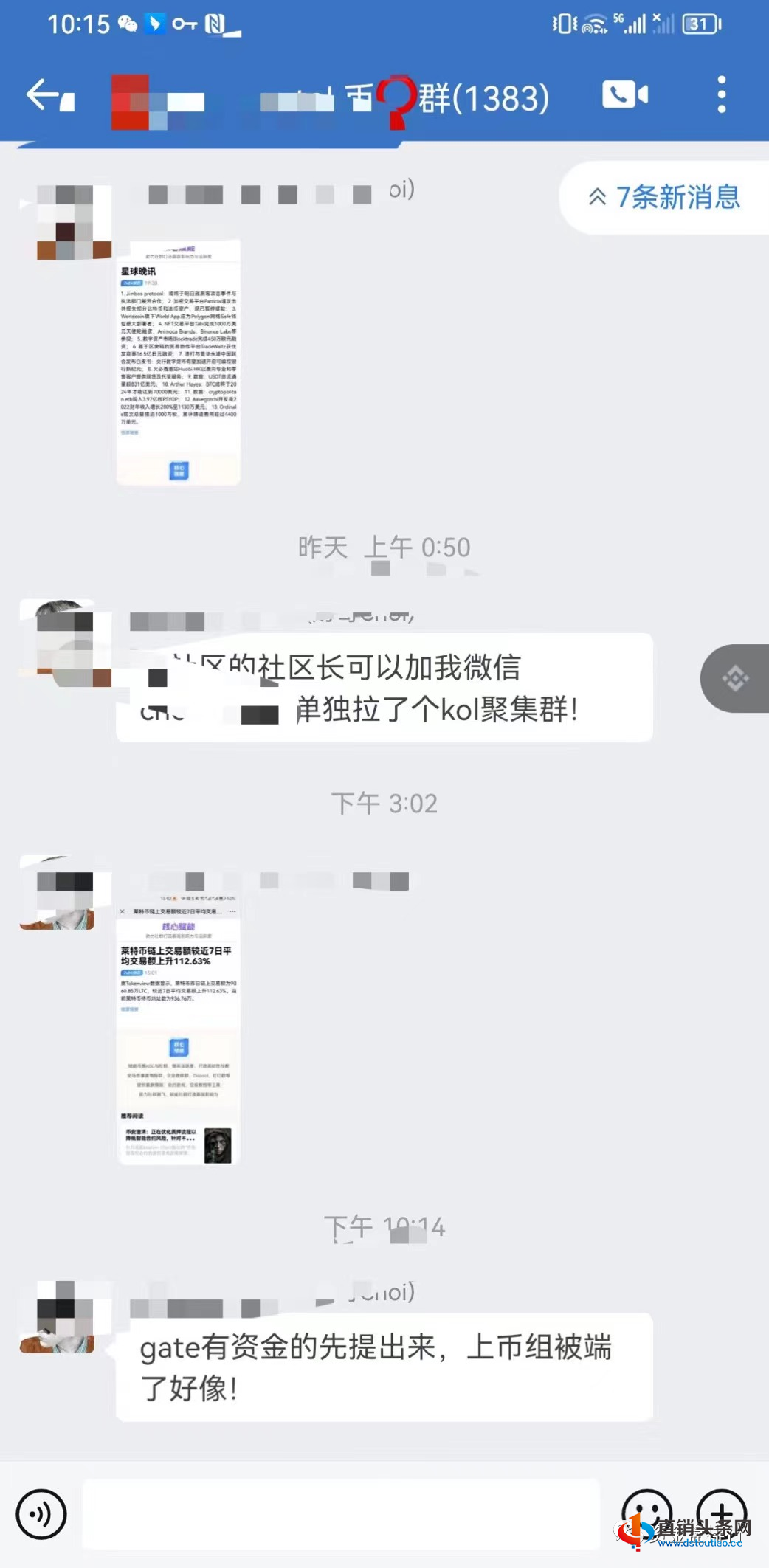The width and height of the screenshot is (769, 1568).
Task: Tap the floating side shortcut button
Action: pos(735,678)
